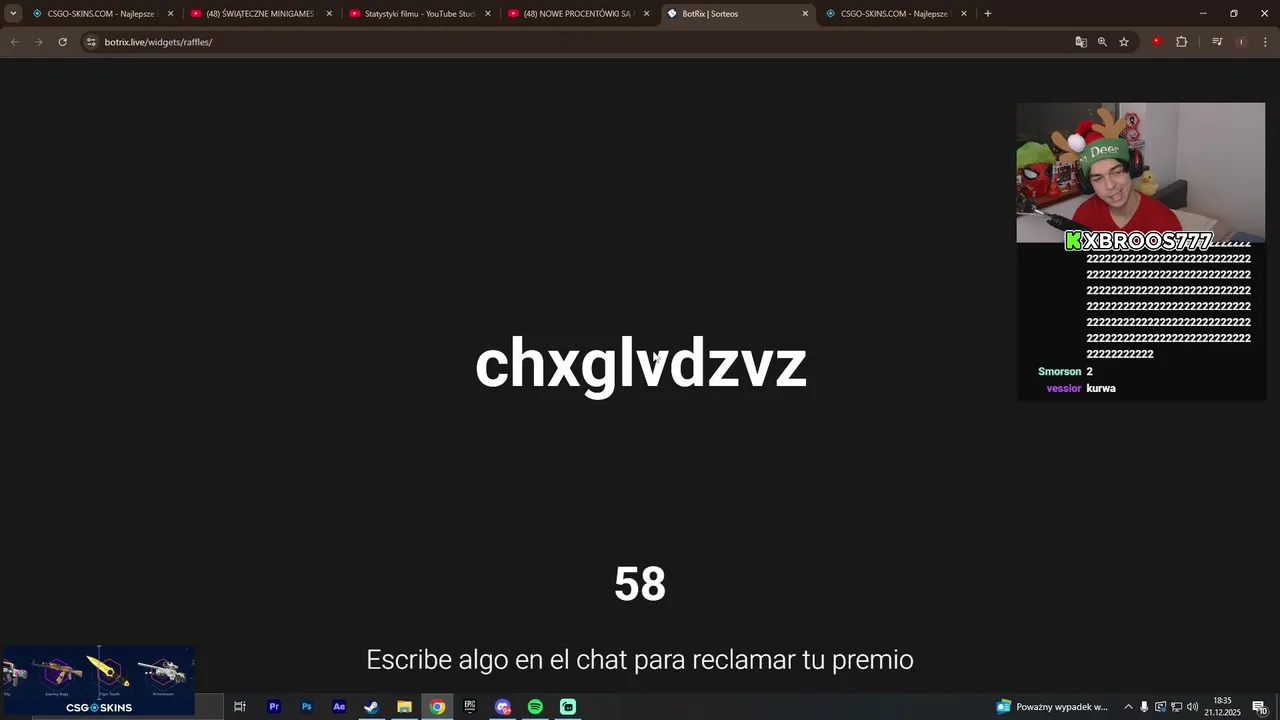Viewport: 1280px width, 720px height.
Task: Open the Windows notification center
Action: (1259, 707)
